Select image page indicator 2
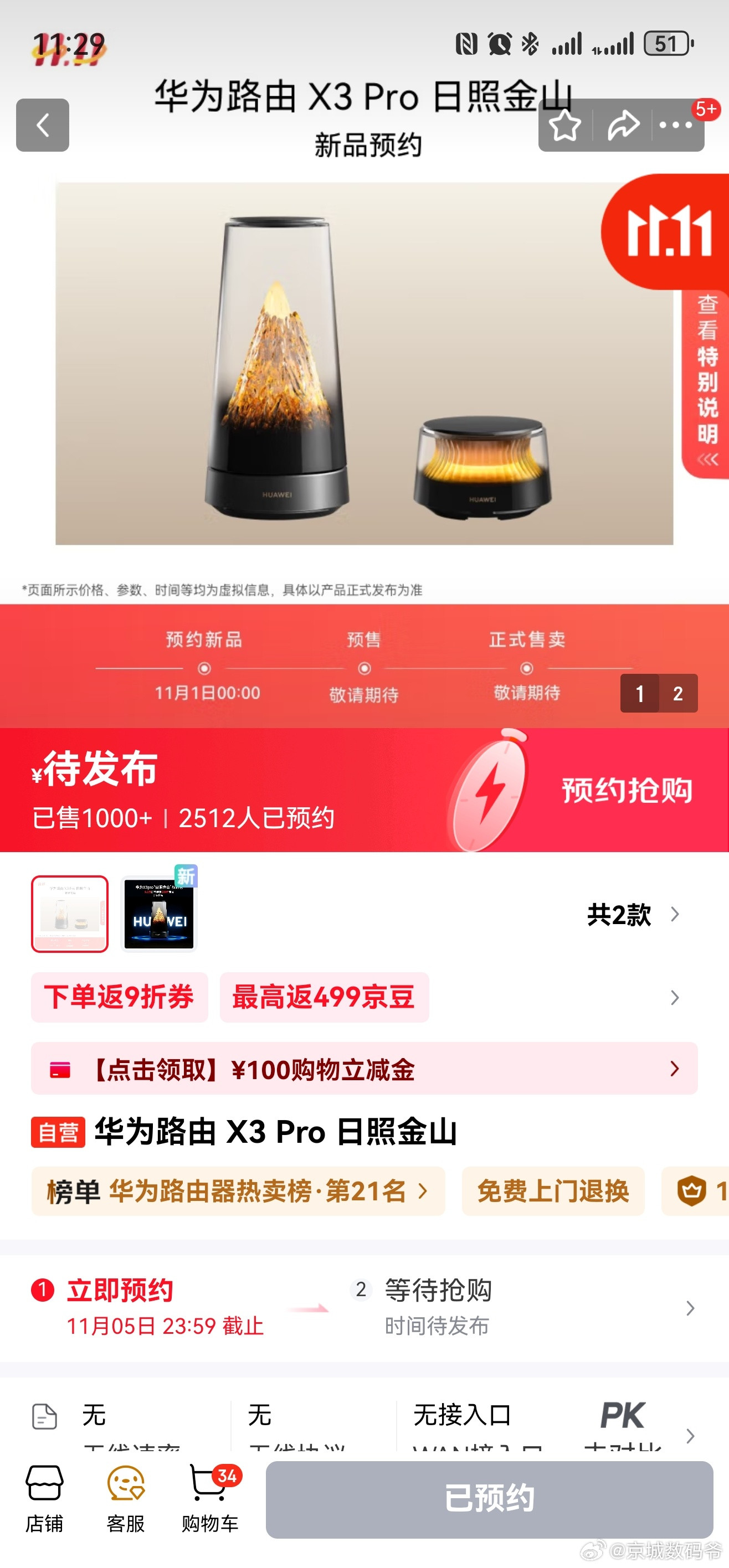This screenshot has width=729, height=1568. coord(678,694)
